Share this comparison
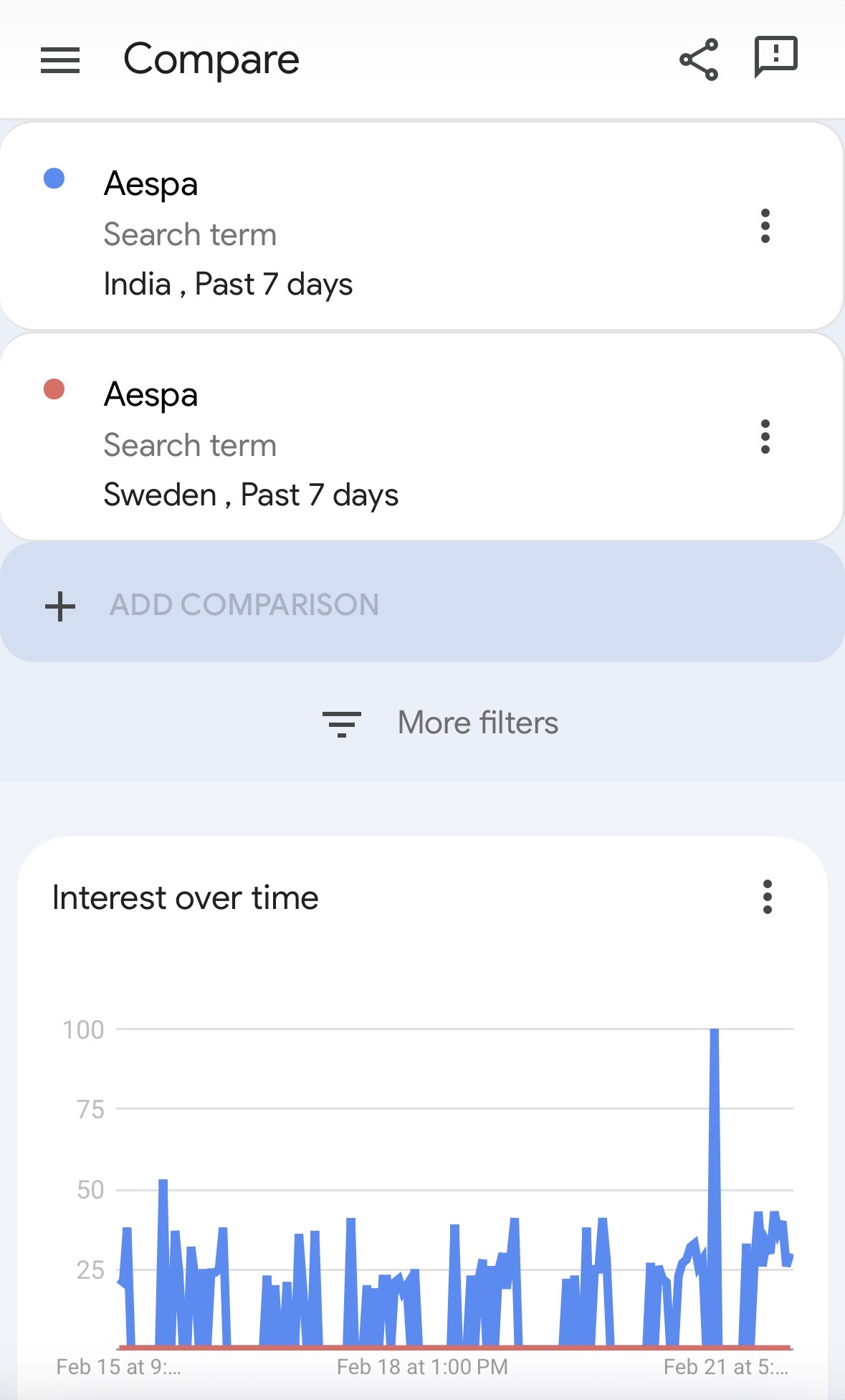Viewport: 845px width, 1400px height. (698, 59)
